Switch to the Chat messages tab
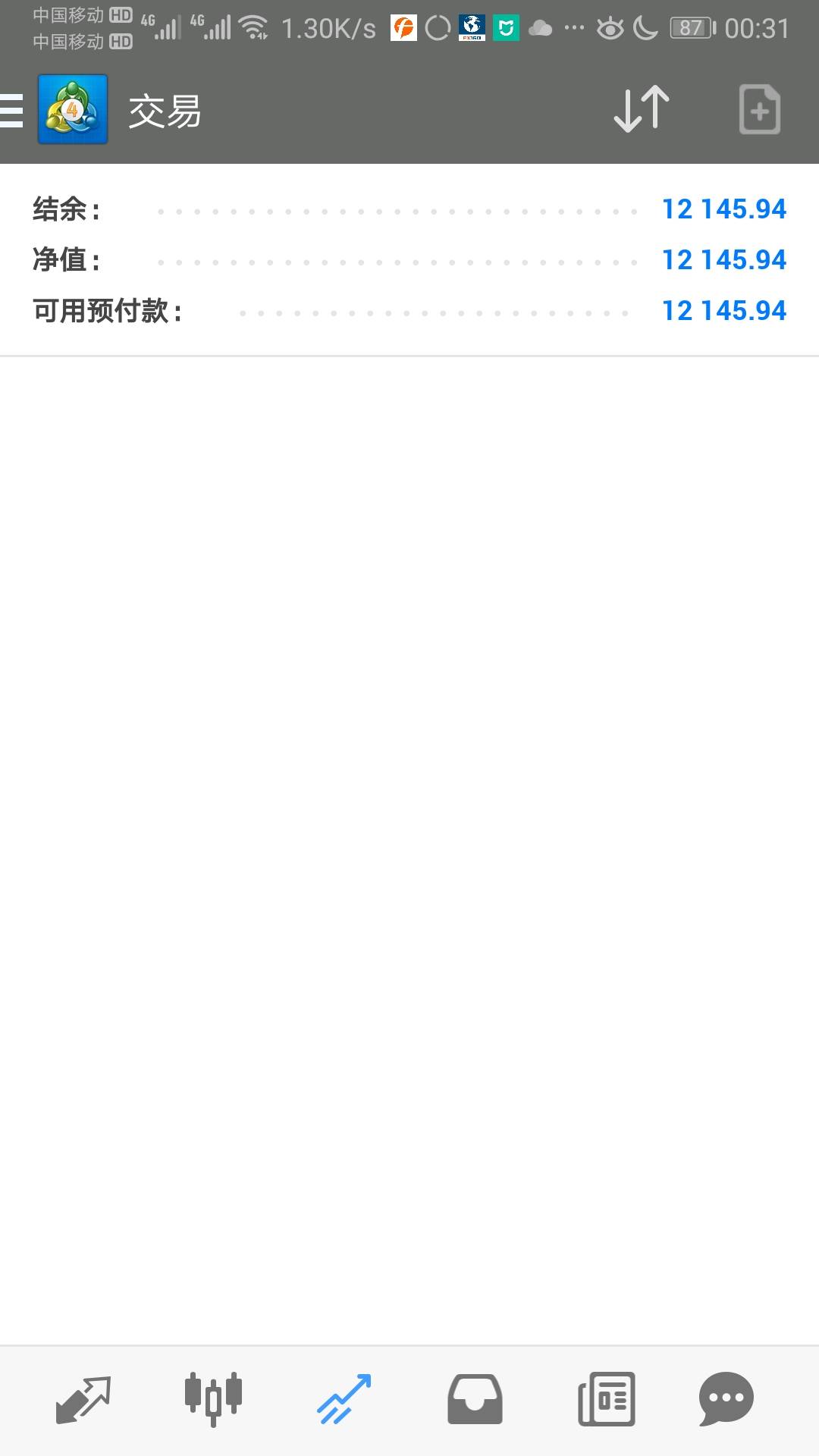Viewport: 819px width, 1456px height. pyautogui.click(x=726, y=1399)
